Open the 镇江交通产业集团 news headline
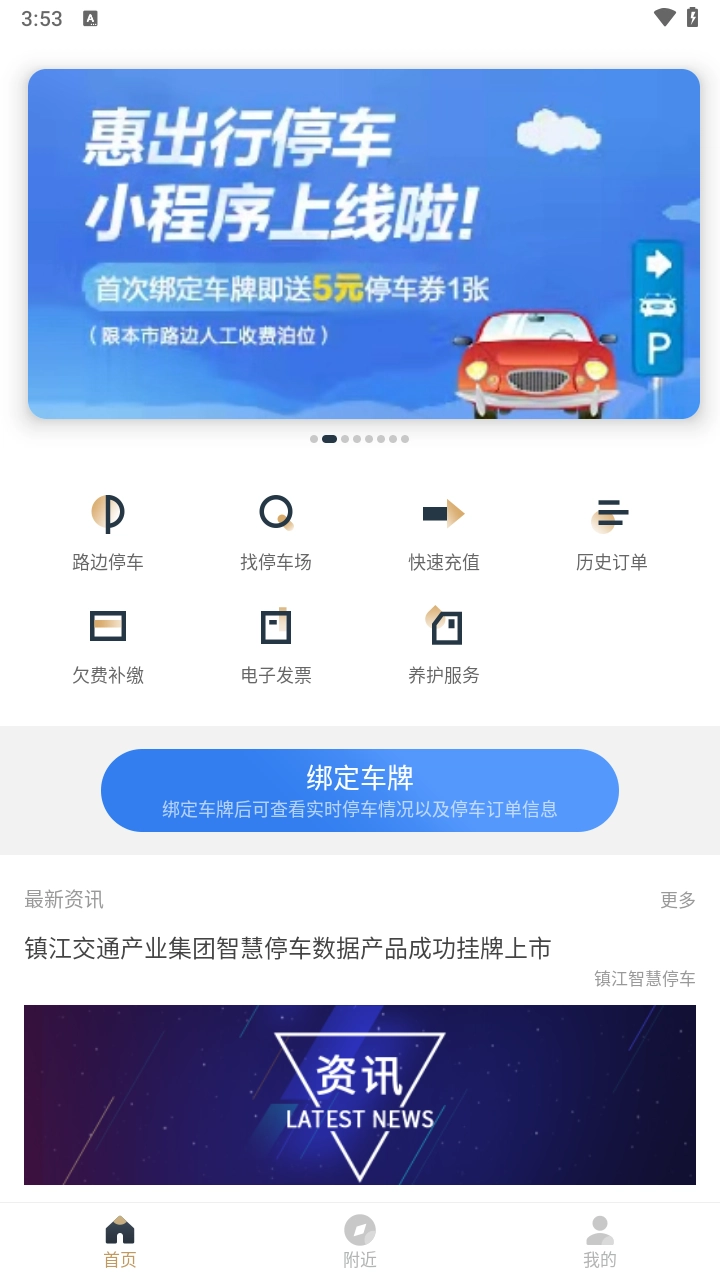The image size is (720, 1280). [287, 948]
